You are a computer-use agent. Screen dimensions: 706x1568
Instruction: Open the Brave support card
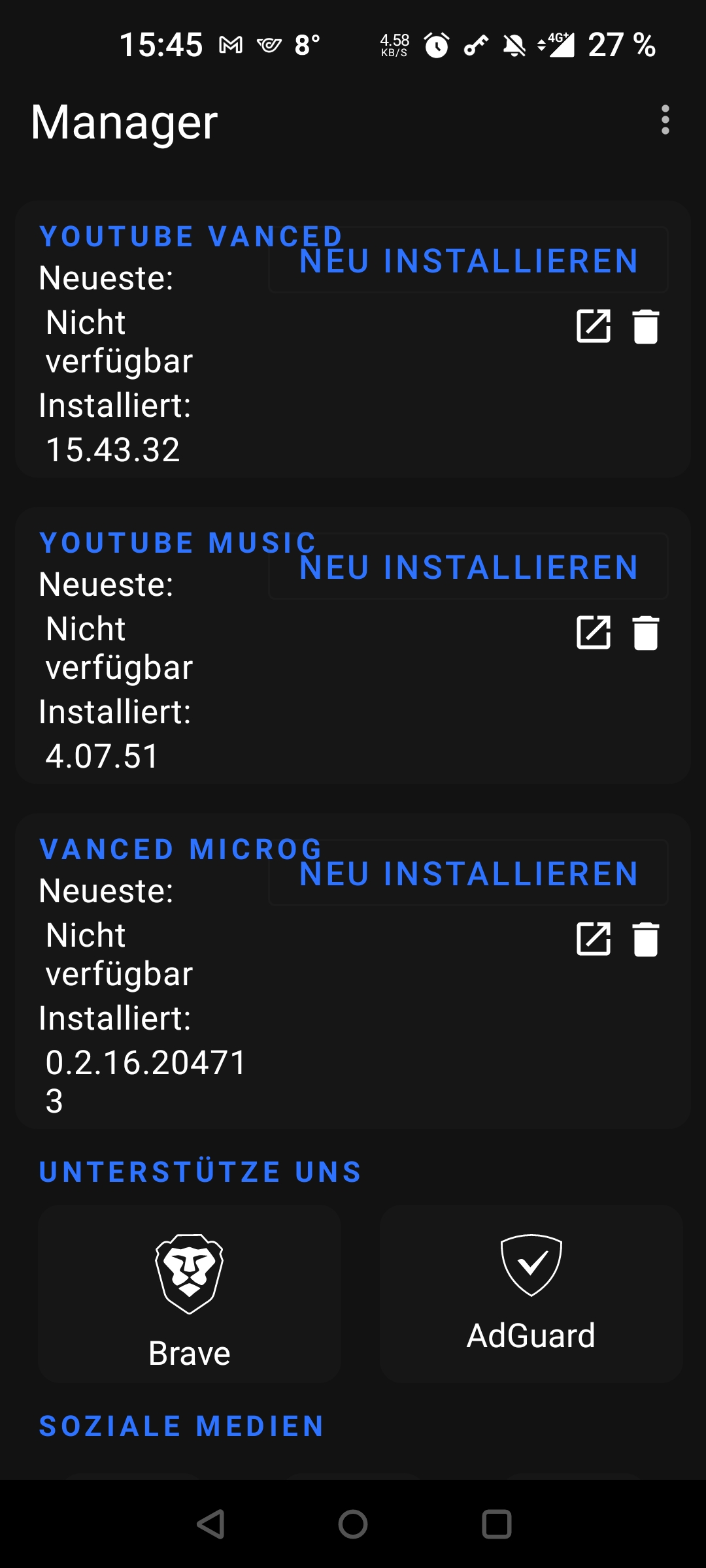tap(189, 1297)
